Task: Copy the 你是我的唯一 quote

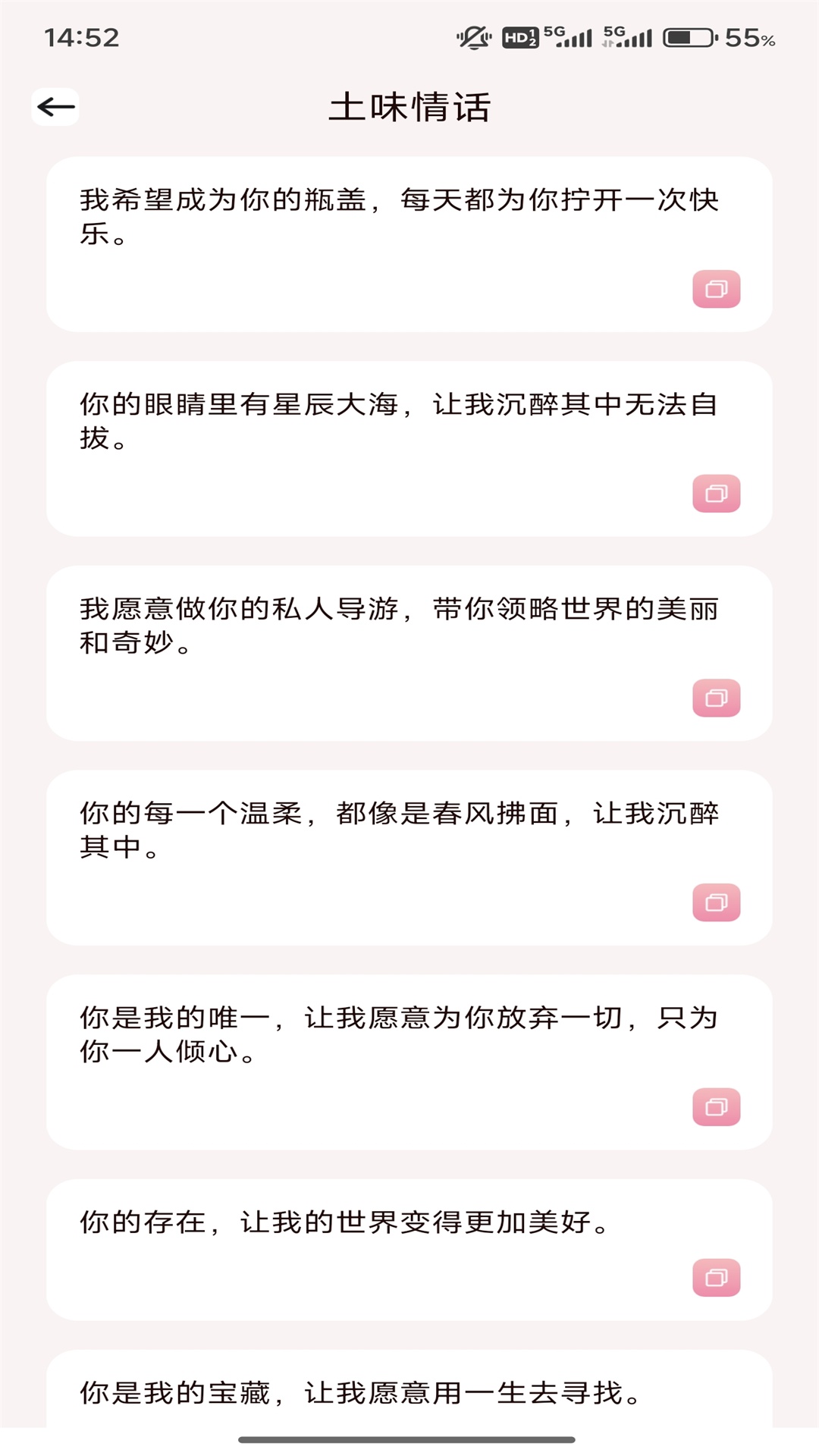Action: tap(716, 1106)
